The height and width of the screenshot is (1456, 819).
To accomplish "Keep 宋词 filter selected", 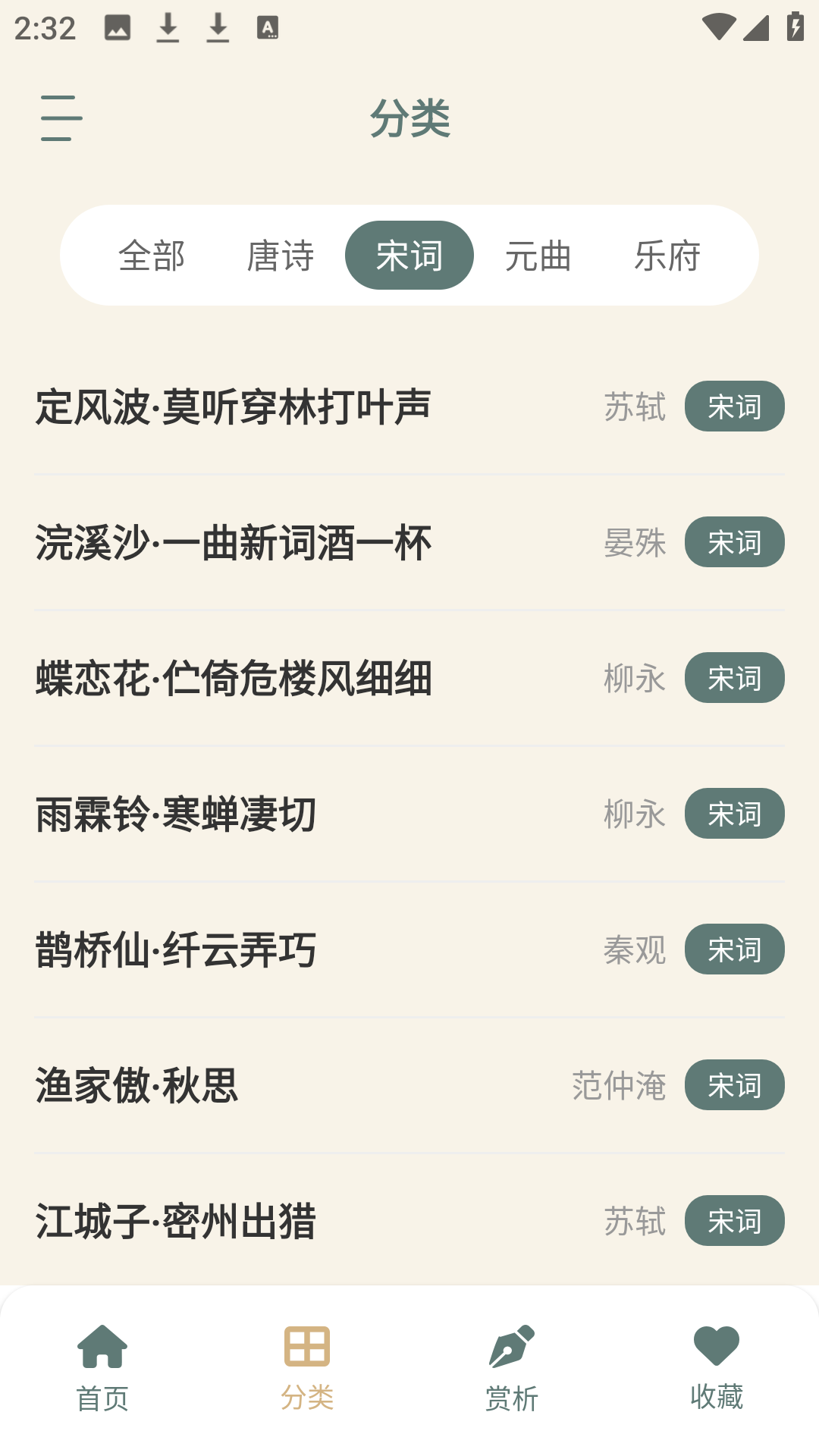I will tap(409, 255).
